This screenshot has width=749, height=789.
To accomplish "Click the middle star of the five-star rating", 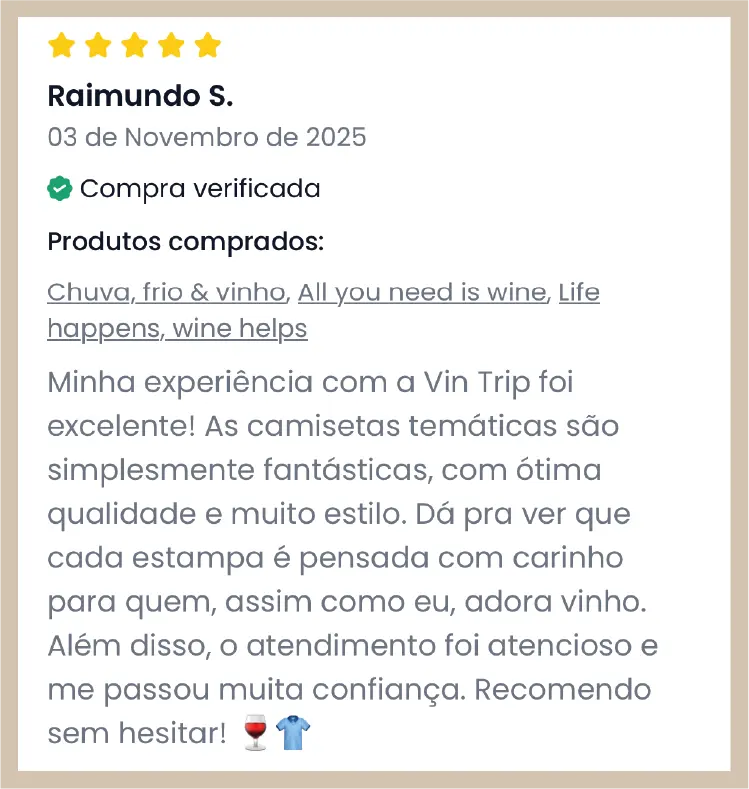I will coord(135,44).
